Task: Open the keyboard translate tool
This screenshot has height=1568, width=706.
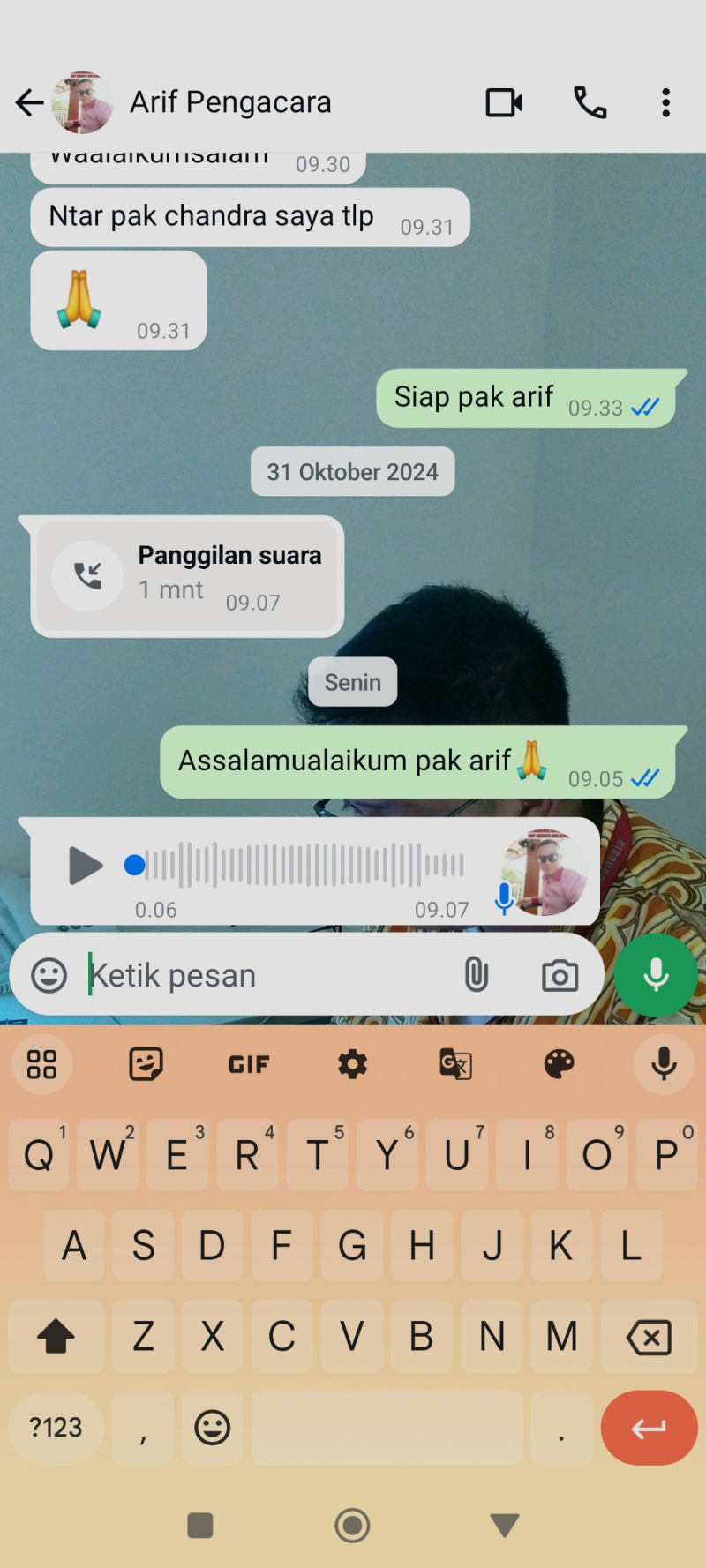Action: (x=455, y=1064)
